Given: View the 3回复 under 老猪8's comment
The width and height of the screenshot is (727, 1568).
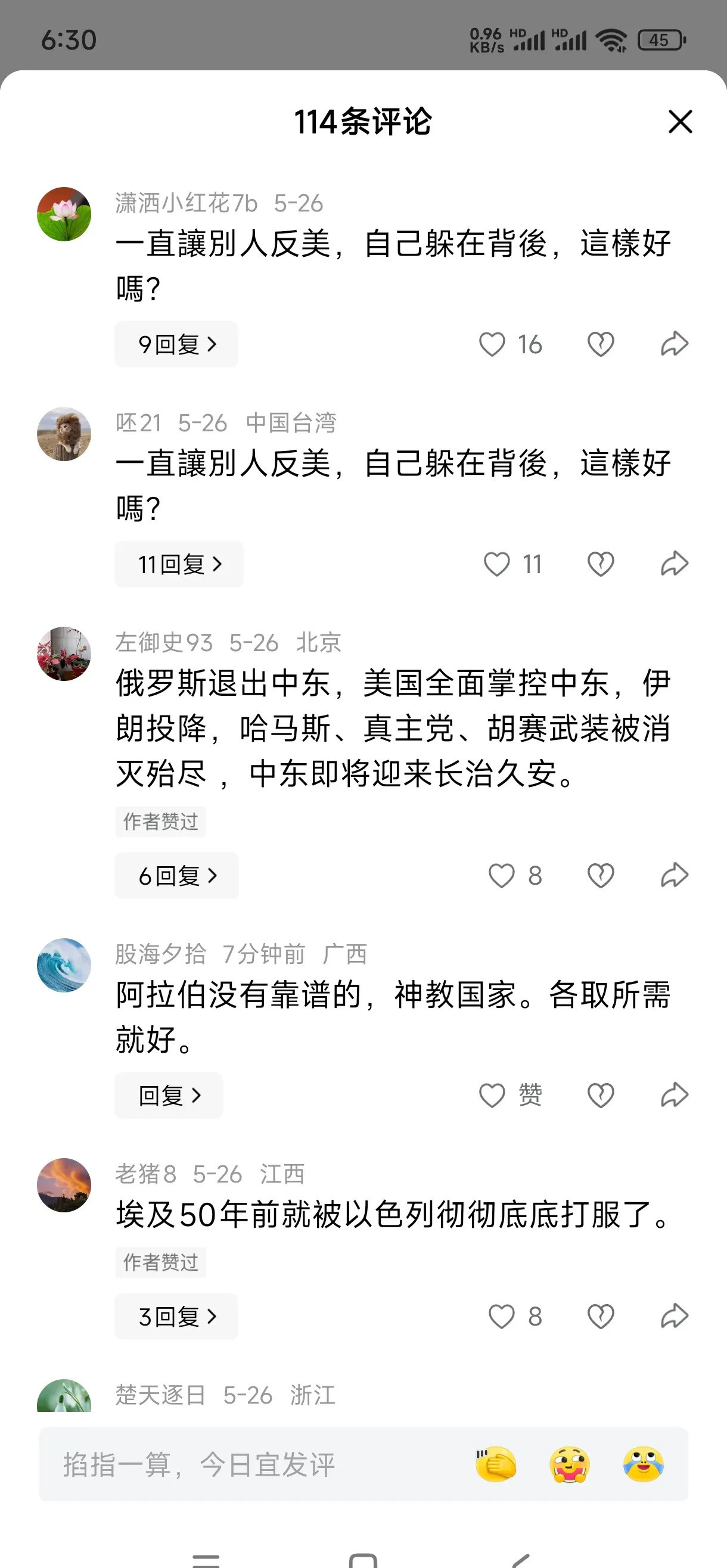Looking at the screenshot, I should (x=176, y=1317).
